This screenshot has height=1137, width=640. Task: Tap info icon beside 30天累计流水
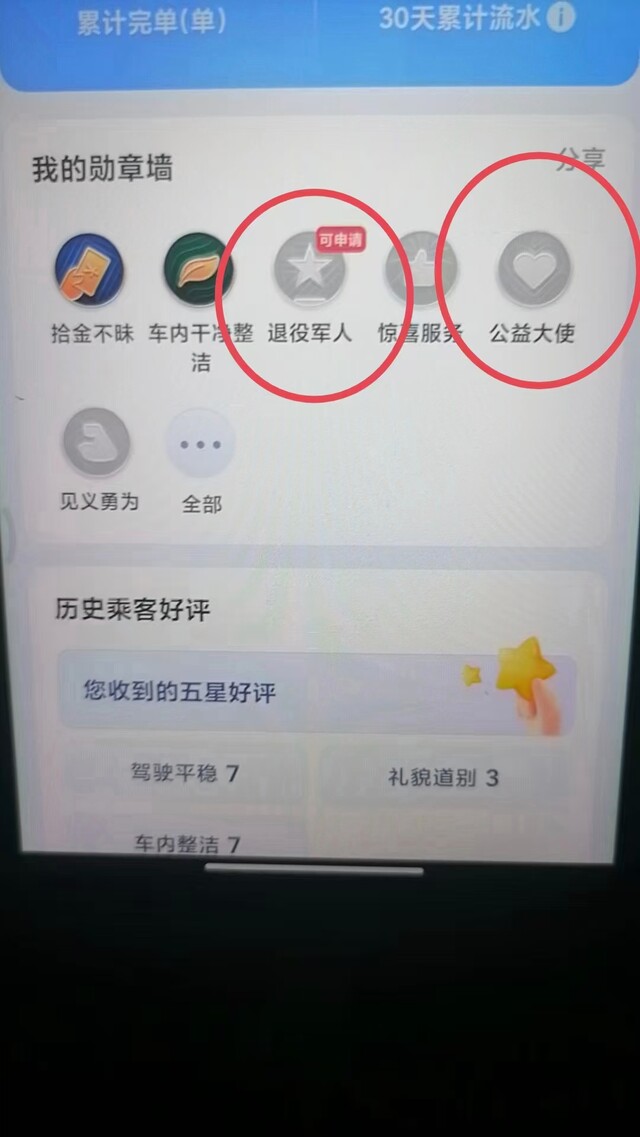(560, 18)
